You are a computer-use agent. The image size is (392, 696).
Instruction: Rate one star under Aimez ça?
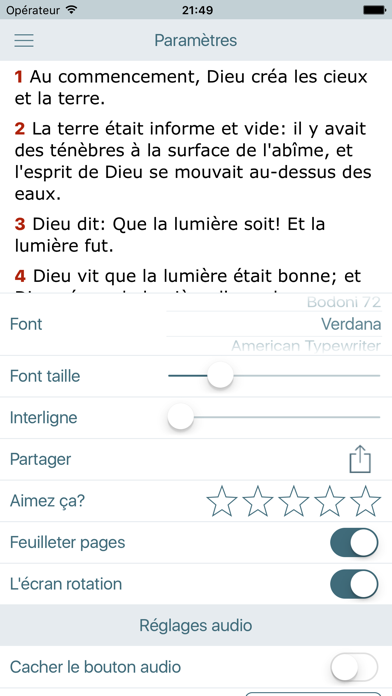[x=222, y=501]
